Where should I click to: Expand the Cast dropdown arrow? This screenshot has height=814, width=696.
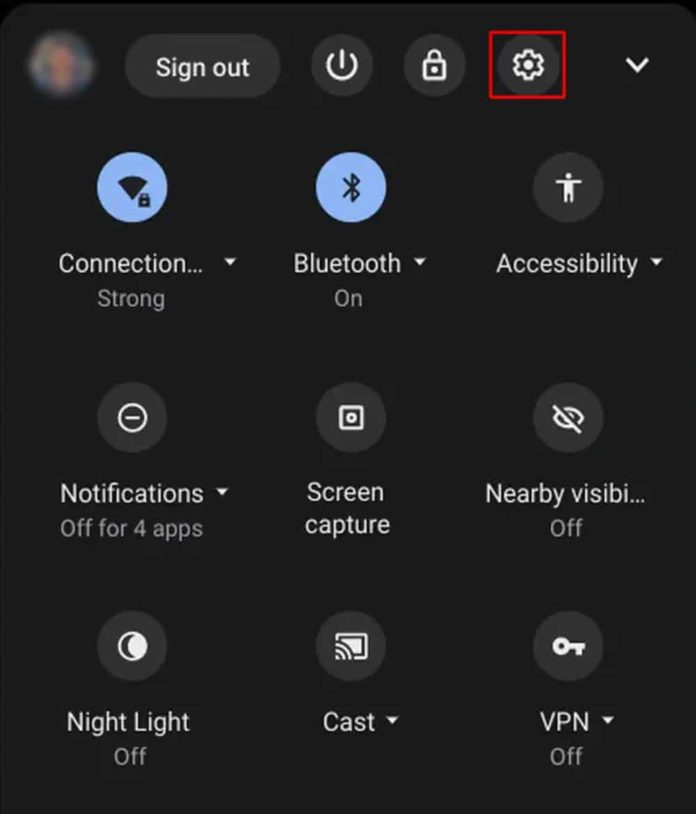pyautogui.click(x=392, y=721)
